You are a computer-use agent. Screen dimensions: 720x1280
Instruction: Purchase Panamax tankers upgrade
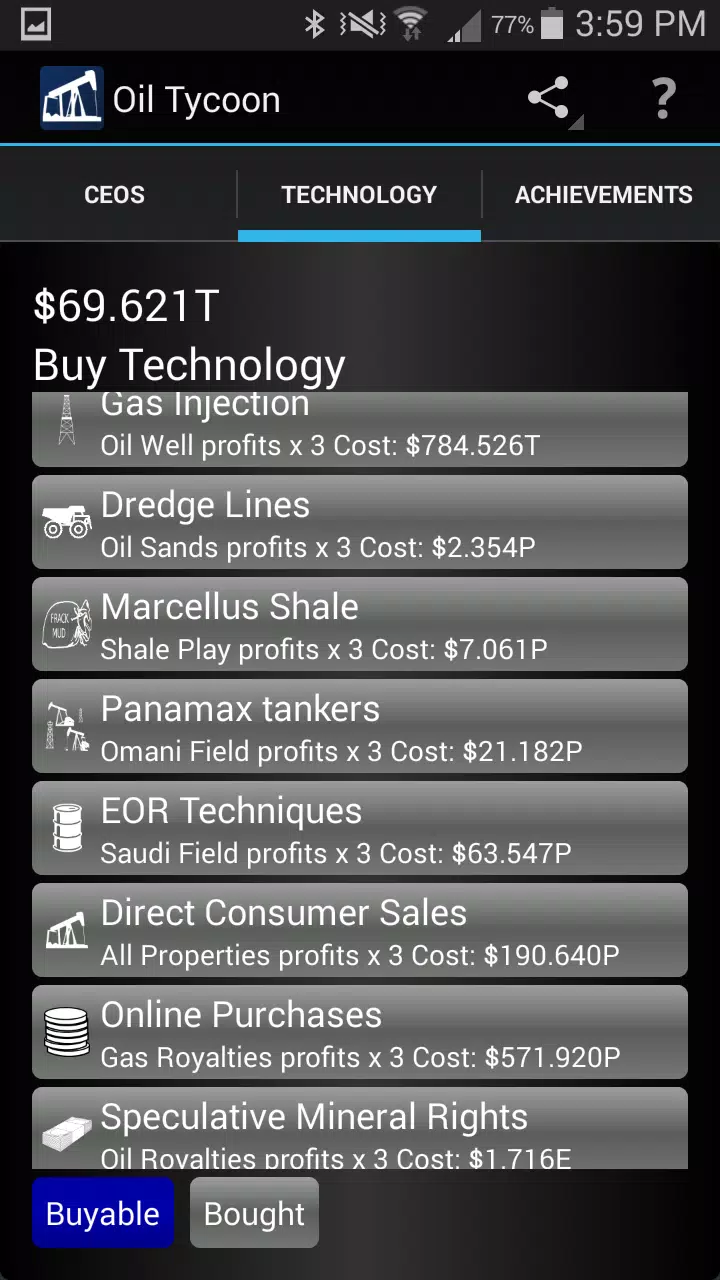point(360,726)
